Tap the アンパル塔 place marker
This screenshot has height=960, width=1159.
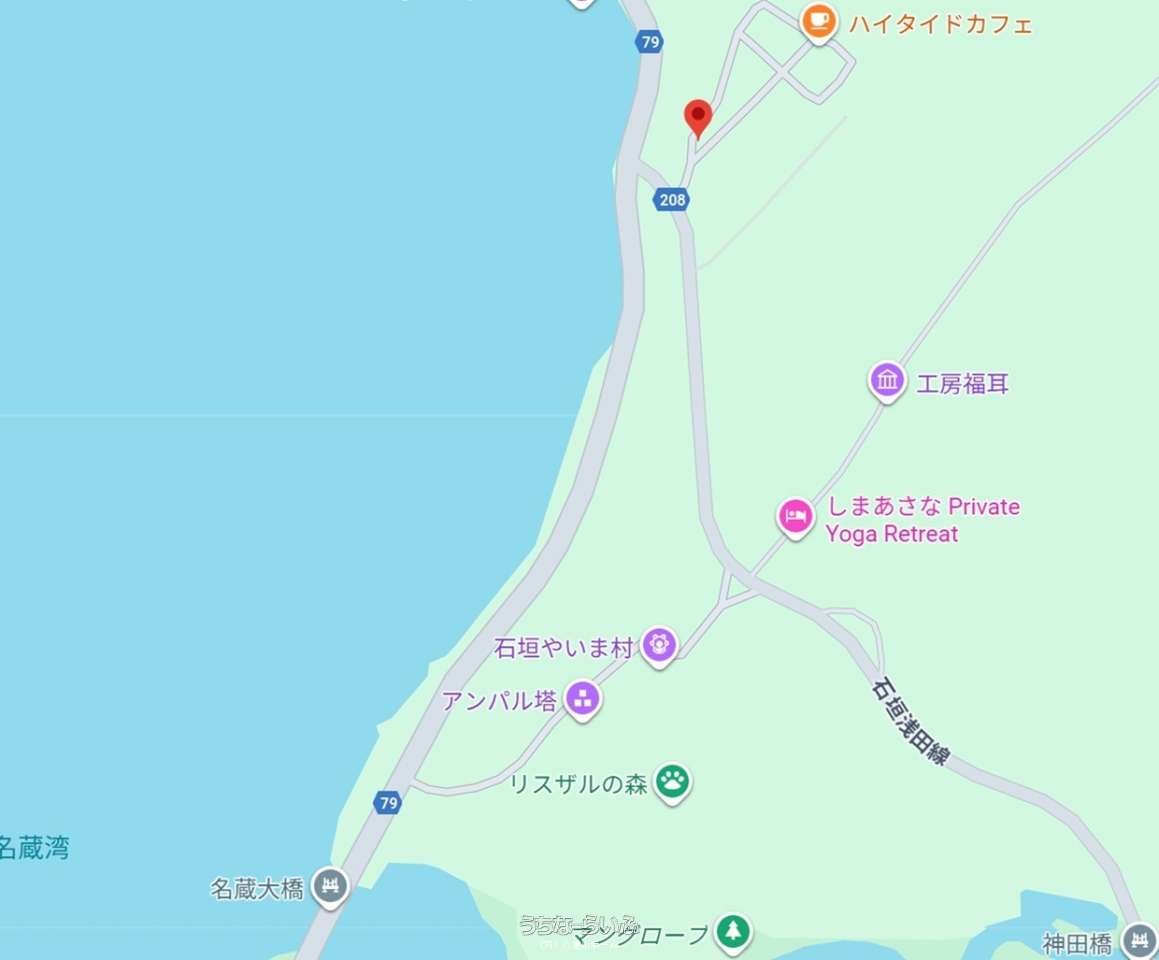coord(582,699)
